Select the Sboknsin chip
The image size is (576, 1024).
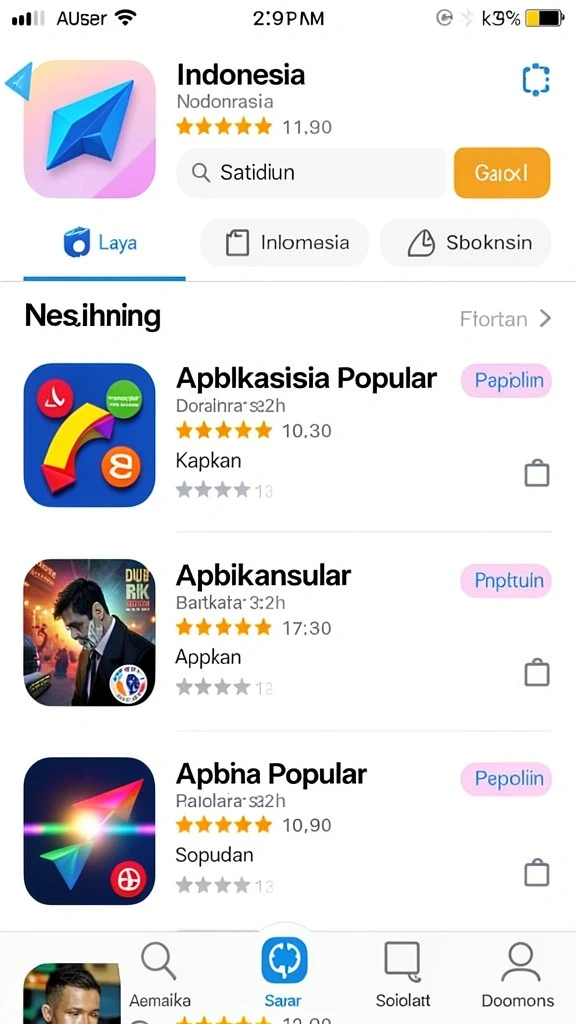click(466, 243)
